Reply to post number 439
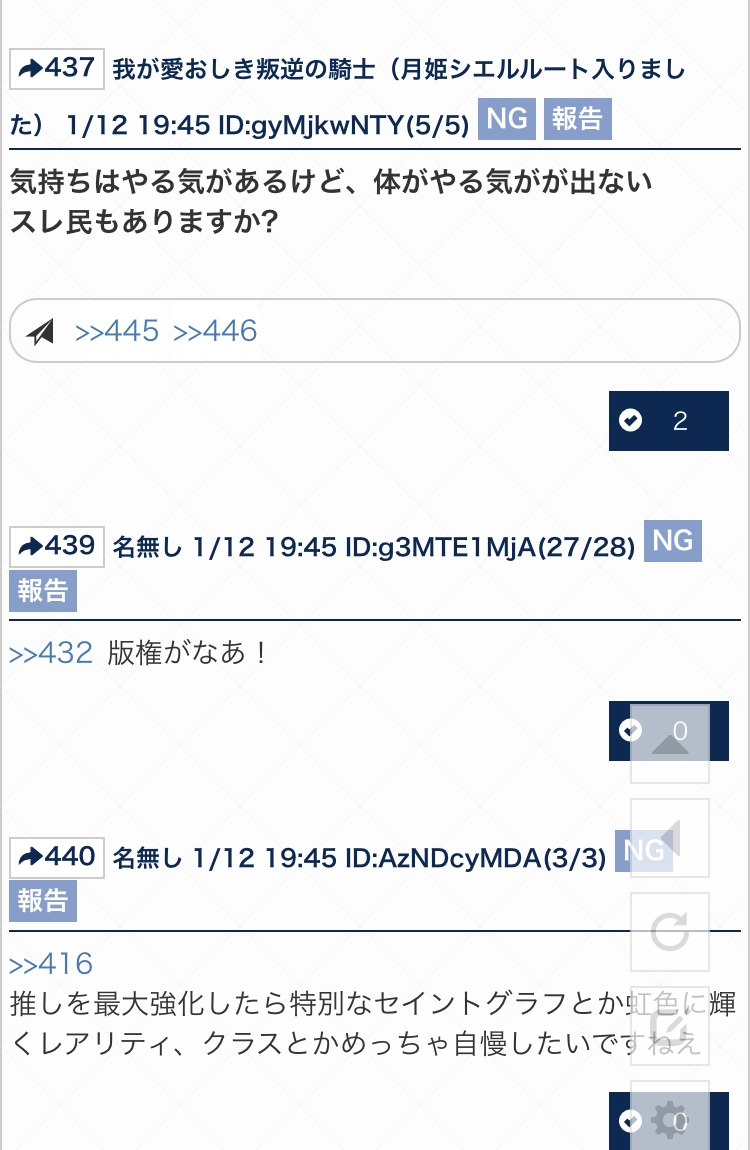Viewport: 750px width, 1150px height. tap(57, 545)
